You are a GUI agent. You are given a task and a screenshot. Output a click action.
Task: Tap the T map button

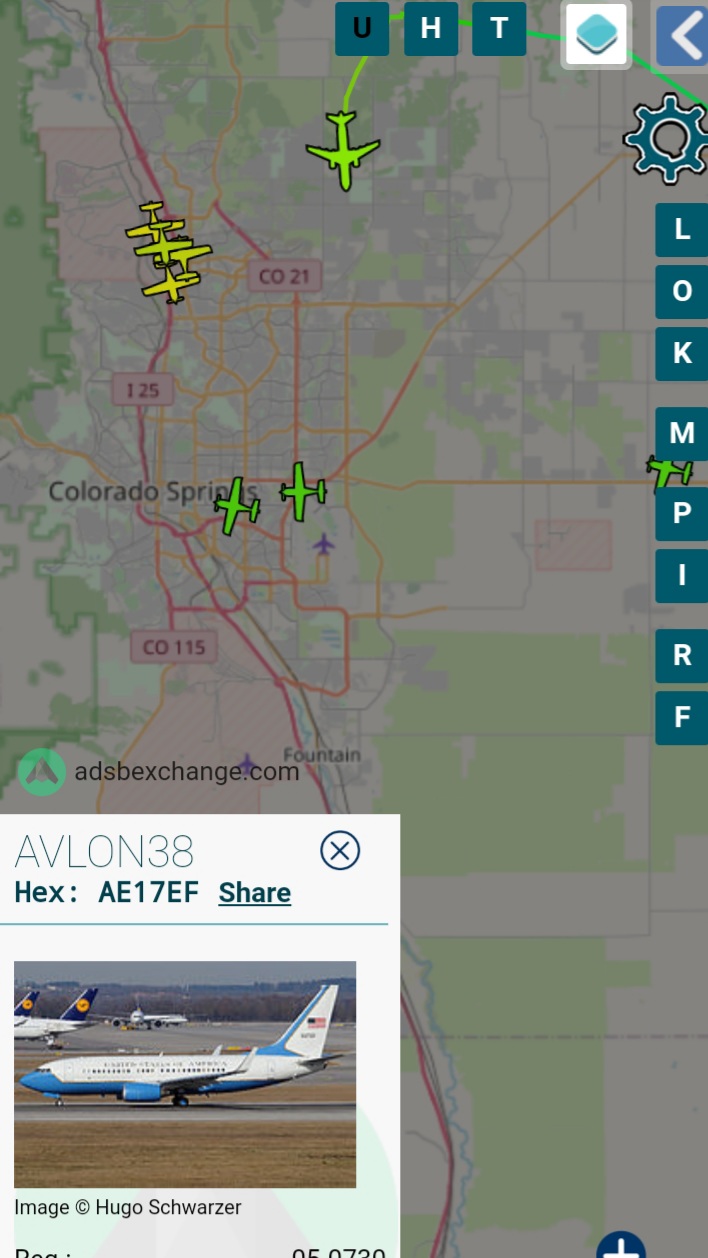(499, 29)
